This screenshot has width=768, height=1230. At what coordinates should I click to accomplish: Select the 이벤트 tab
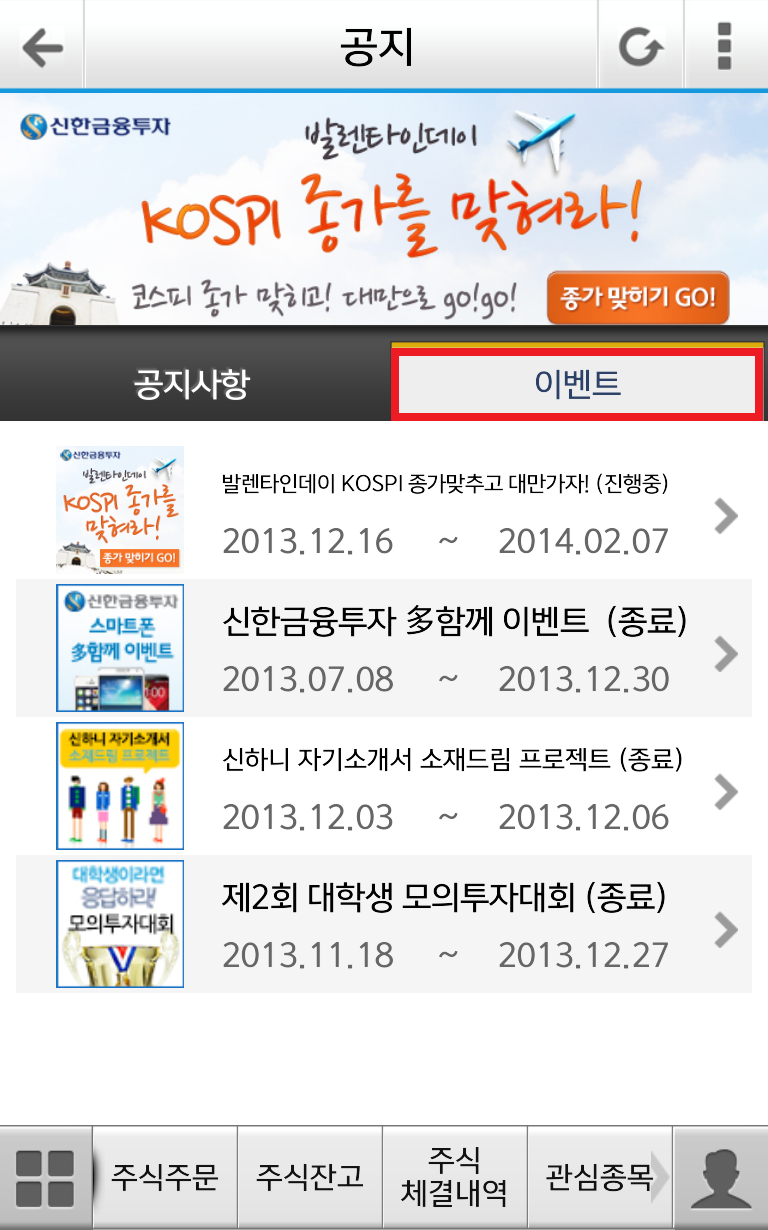[x=577, y=384]
